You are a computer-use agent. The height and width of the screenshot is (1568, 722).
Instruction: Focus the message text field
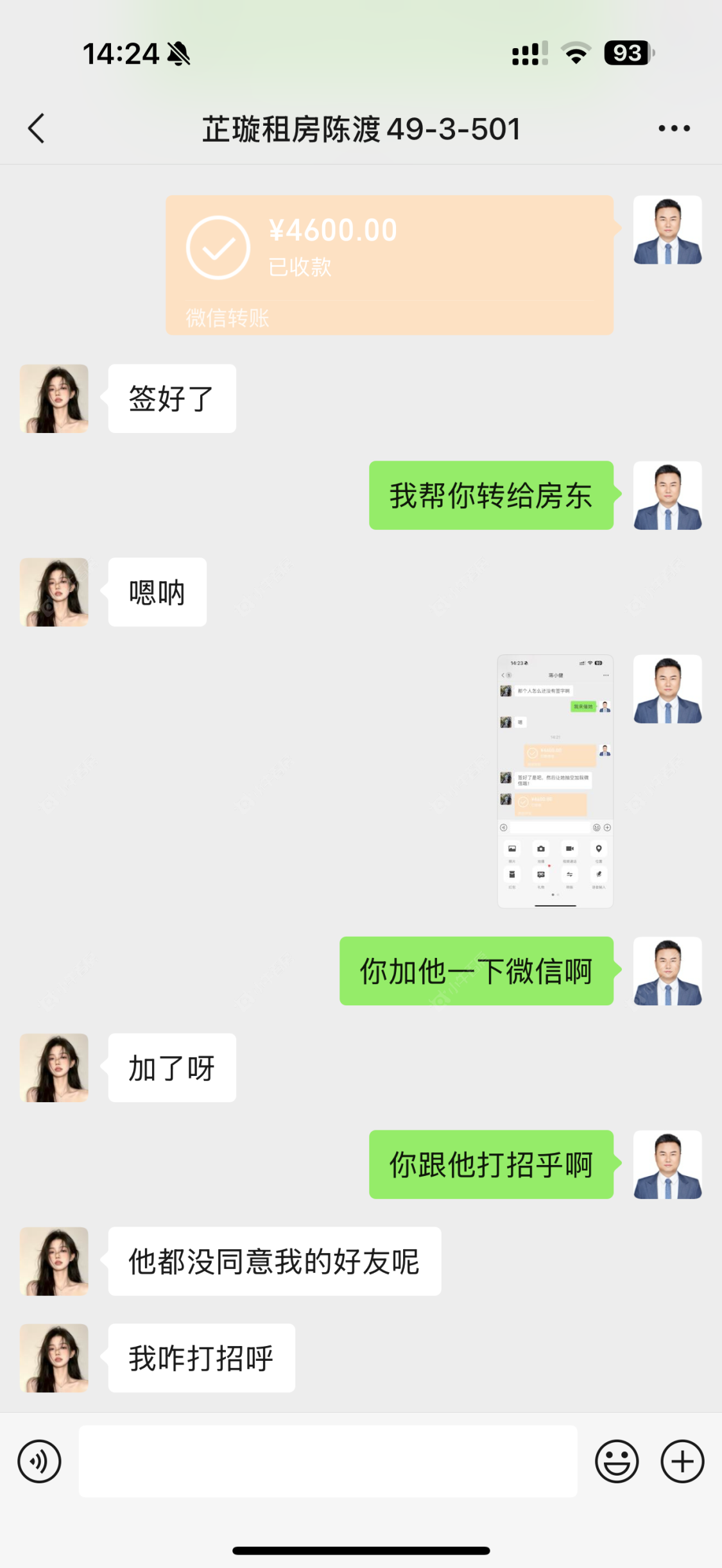(327, 1461)
